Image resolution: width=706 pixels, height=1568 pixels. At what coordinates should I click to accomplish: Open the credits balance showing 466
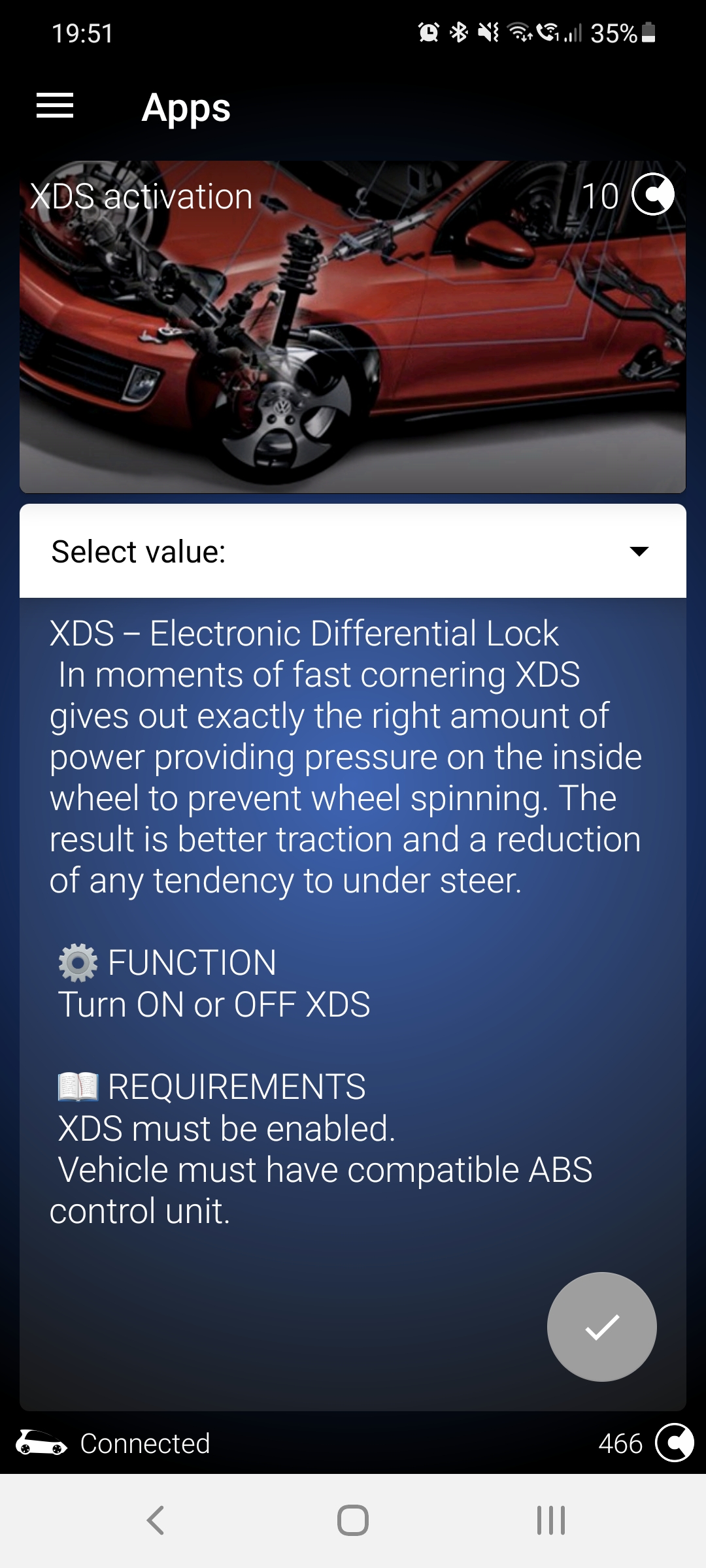645,1443
